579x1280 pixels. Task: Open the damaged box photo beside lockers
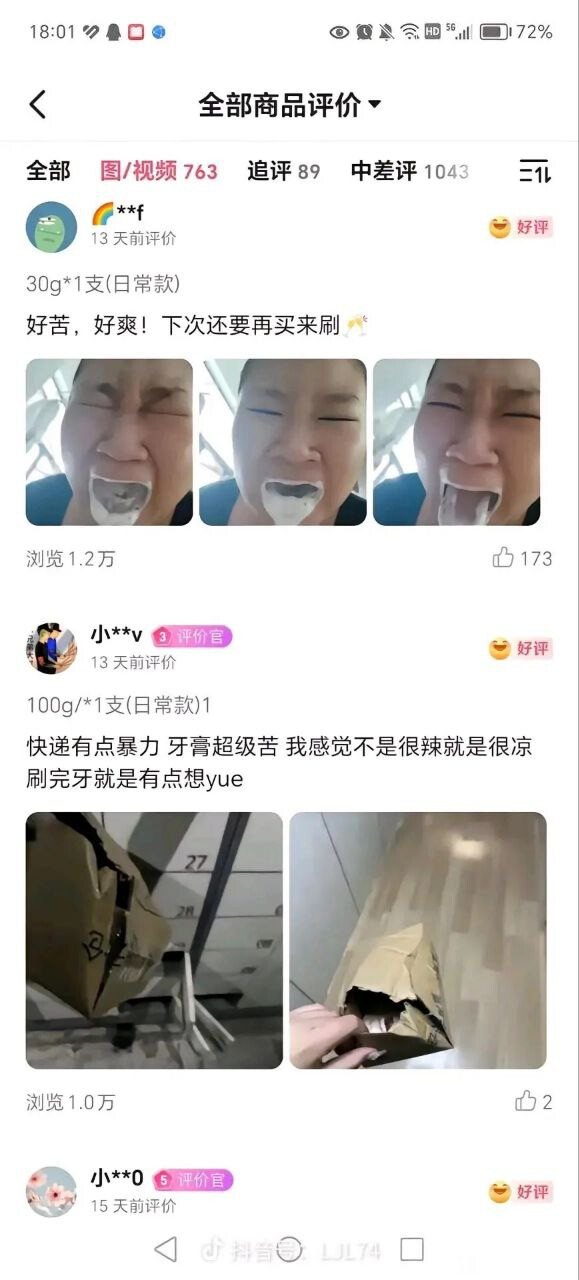(x=154, y=940)
